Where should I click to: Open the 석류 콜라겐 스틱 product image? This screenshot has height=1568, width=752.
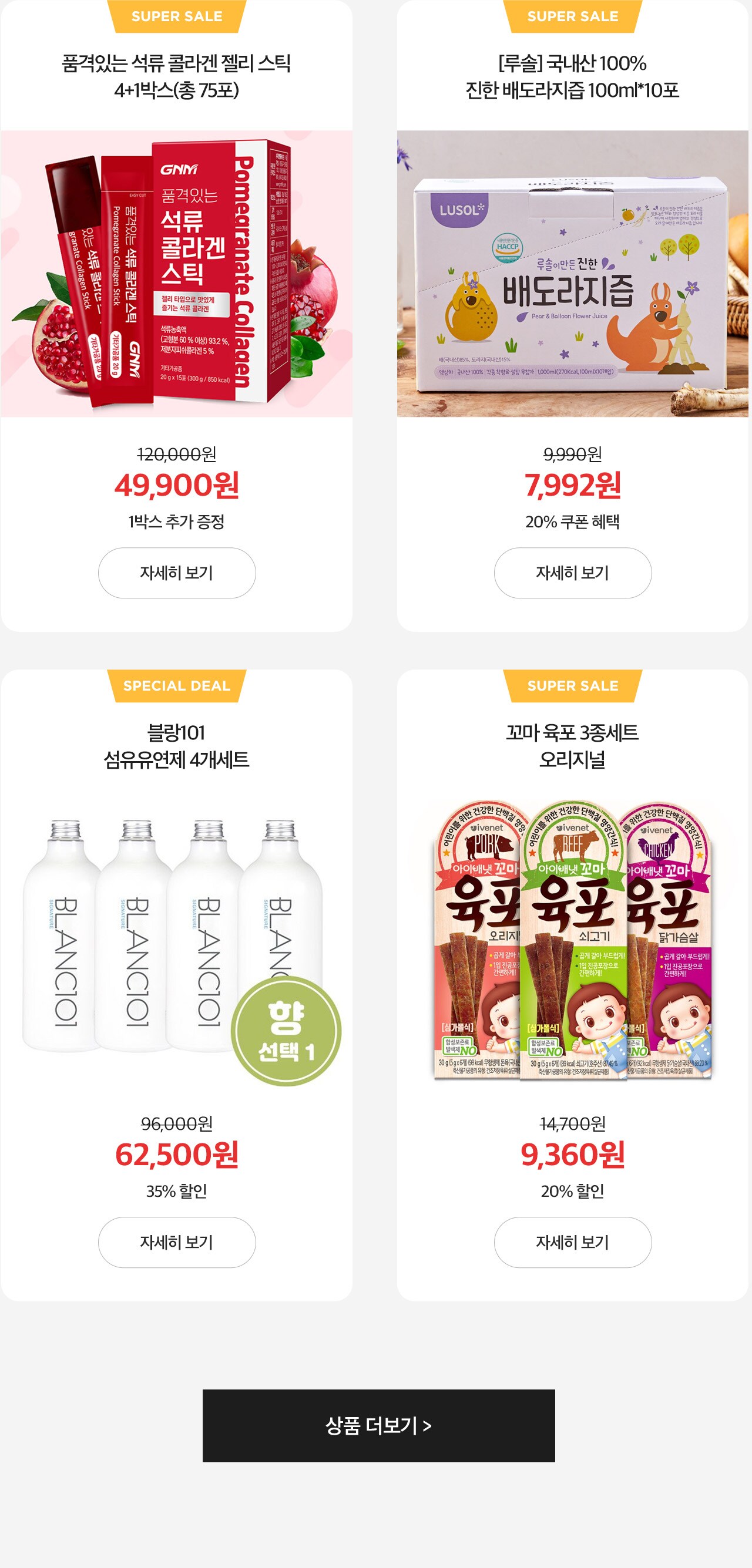tap(177, 274)
